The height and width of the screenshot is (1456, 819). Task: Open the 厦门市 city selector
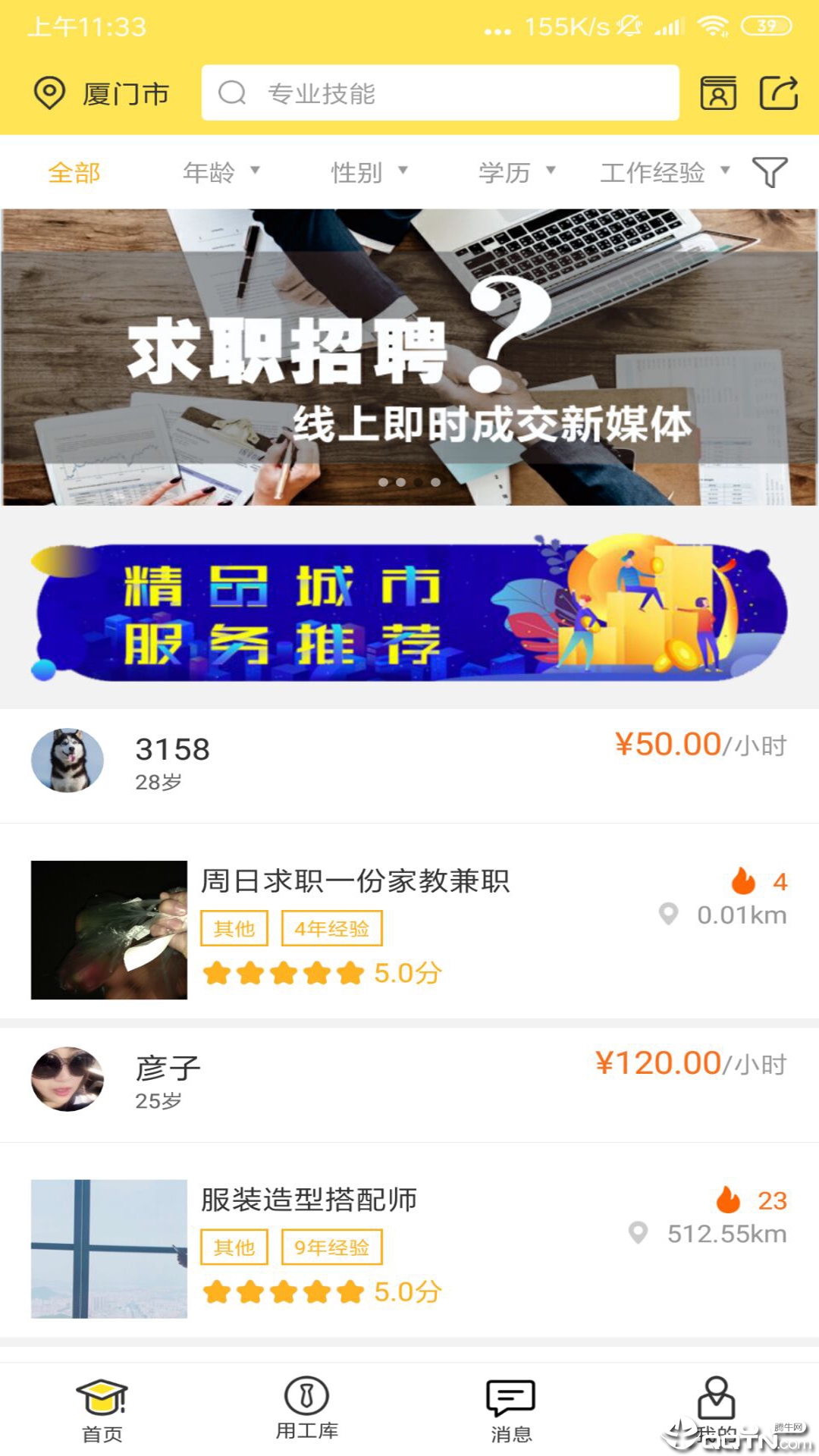click(x=102, y=94)
